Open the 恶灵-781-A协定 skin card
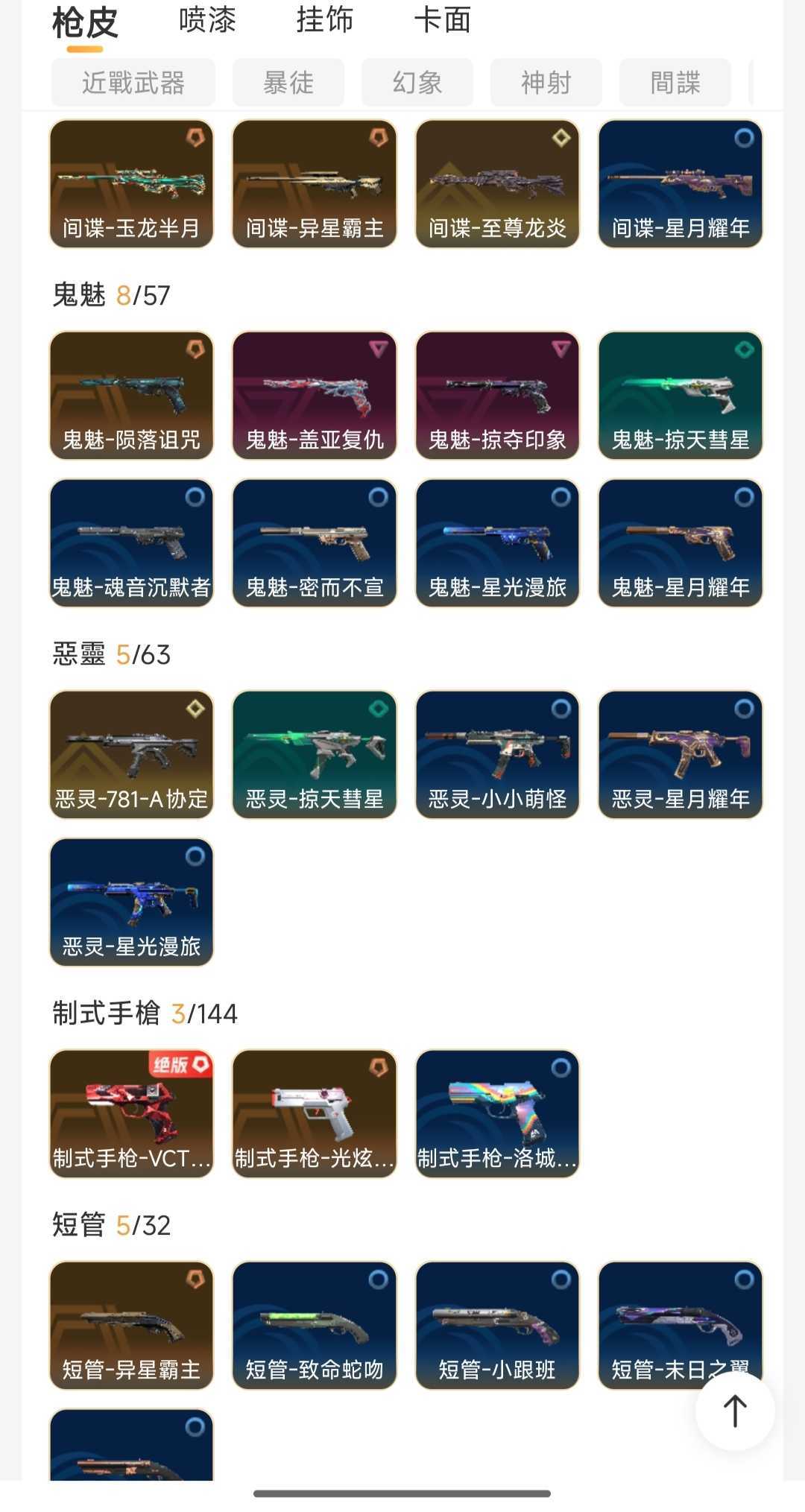This screenshot has width=805, height=1512. tap(131, 754)
